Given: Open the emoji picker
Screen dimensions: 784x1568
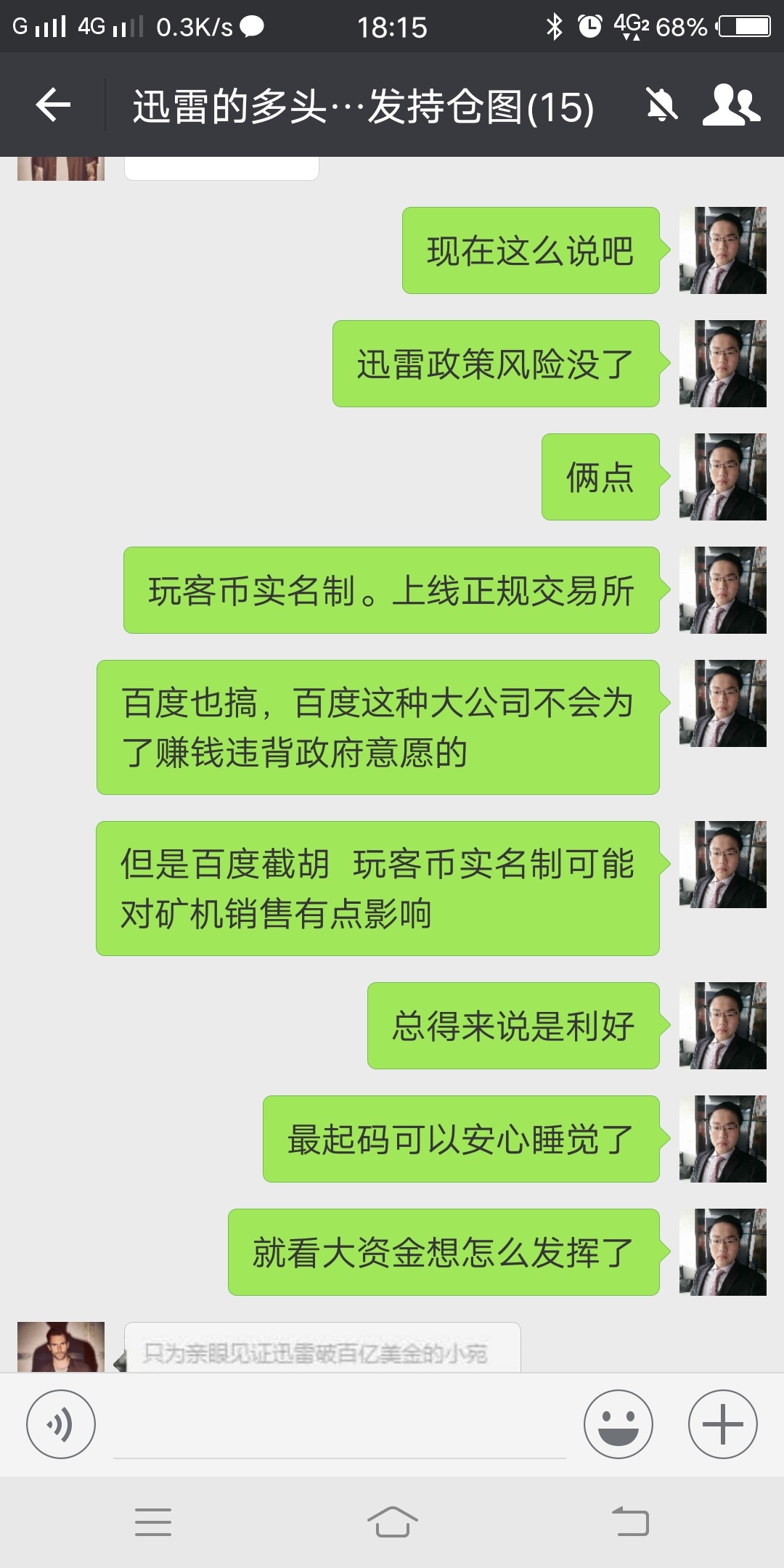Looking at the screenshot, I should (x=618, y=1424).
